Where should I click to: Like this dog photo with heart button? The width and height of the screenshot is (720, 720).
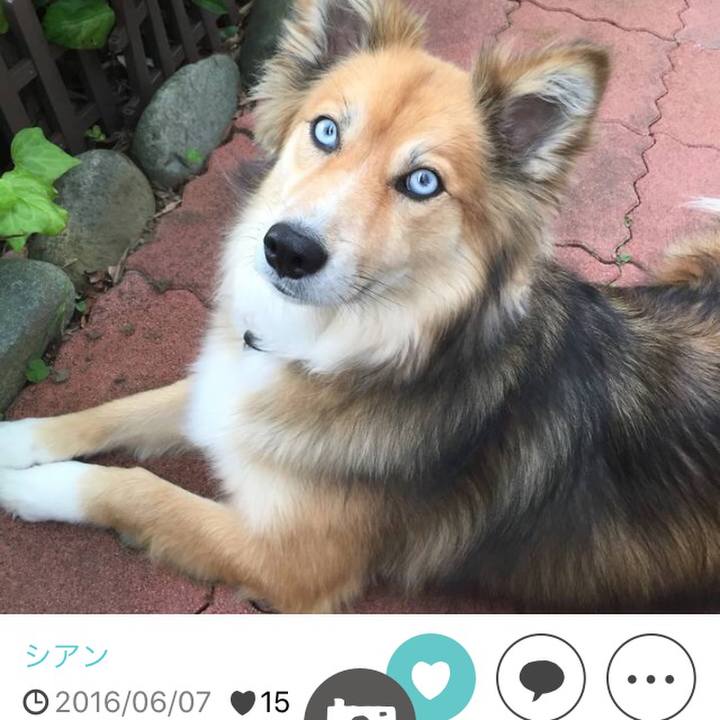(431, 677)
